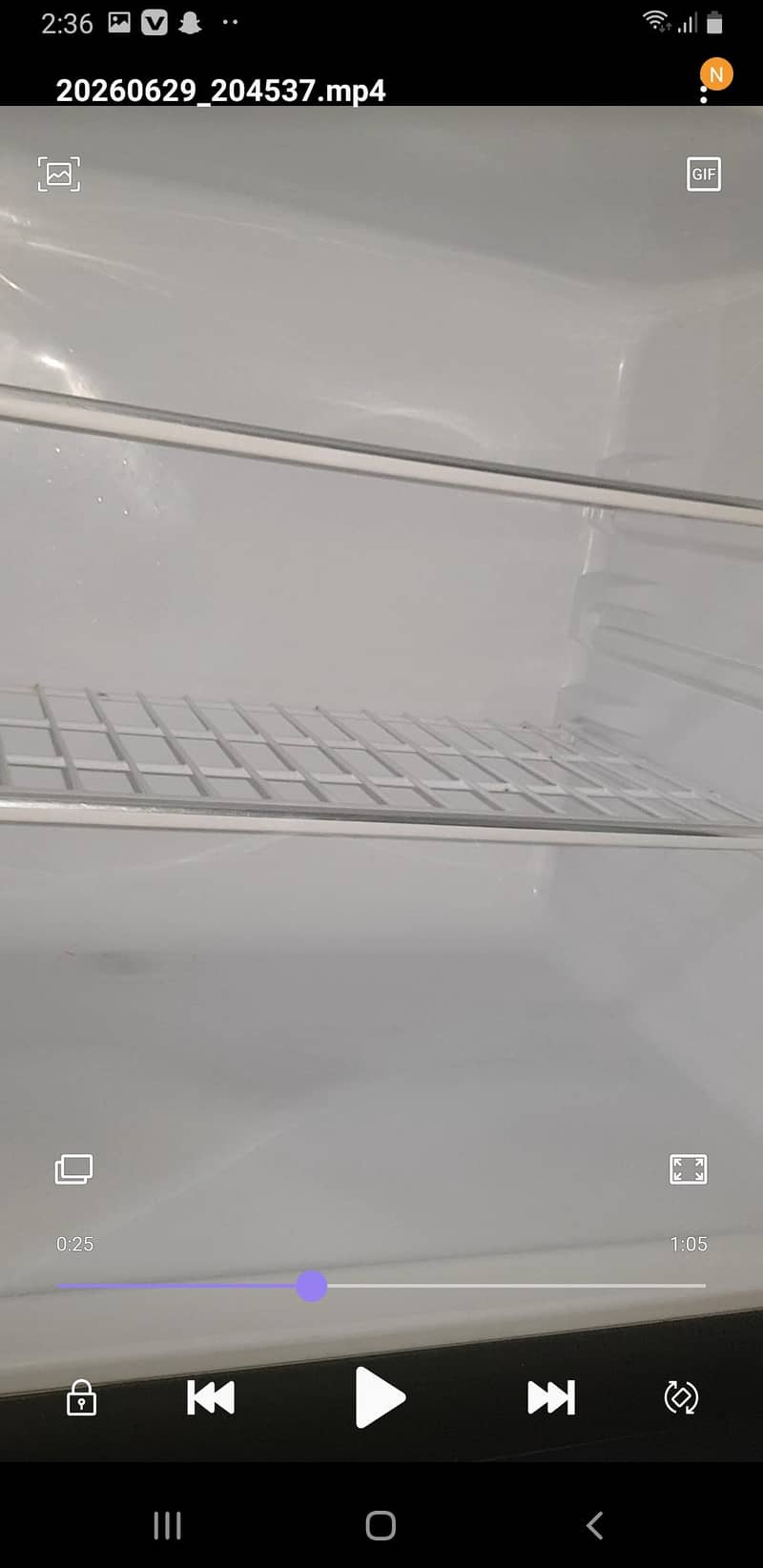This screenshot has width=763, height=1568.
Task: Open the pop-up player window
Action: point(73,1169)
